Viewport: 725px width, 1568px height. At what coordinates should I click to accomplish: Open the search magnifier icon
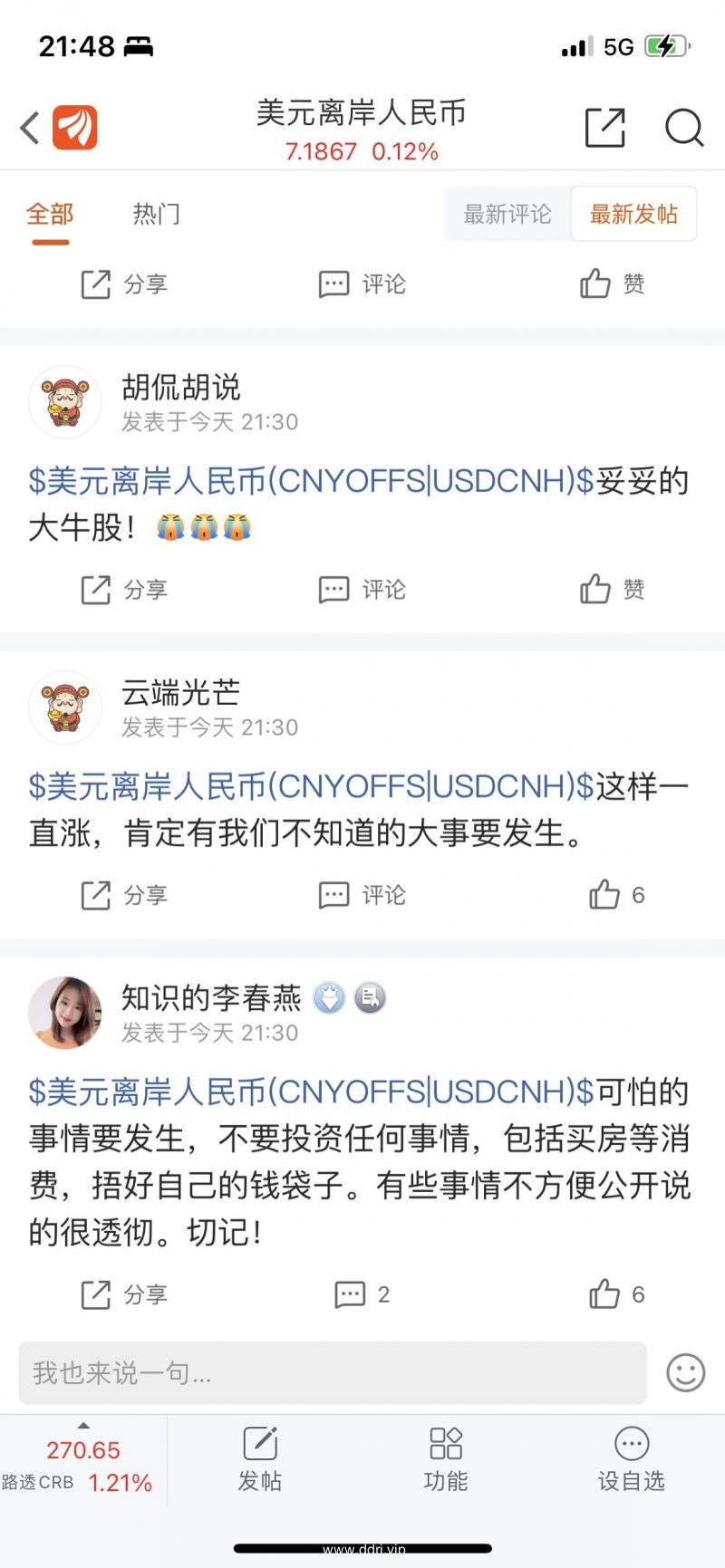pyautogui.click(x=684, y=128)
